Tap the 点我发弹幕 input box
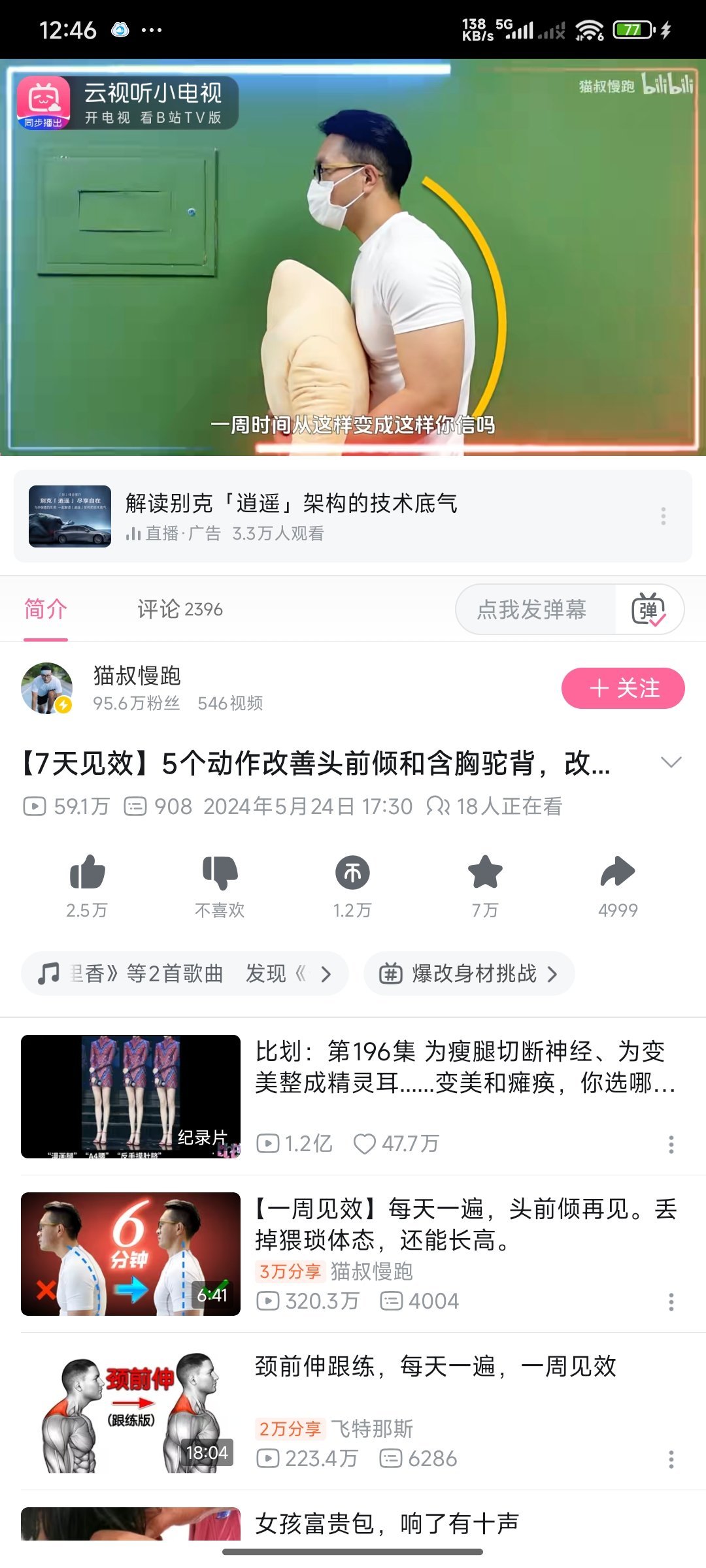This screenshot has height=1568, width=706. [x=532, y=610]
